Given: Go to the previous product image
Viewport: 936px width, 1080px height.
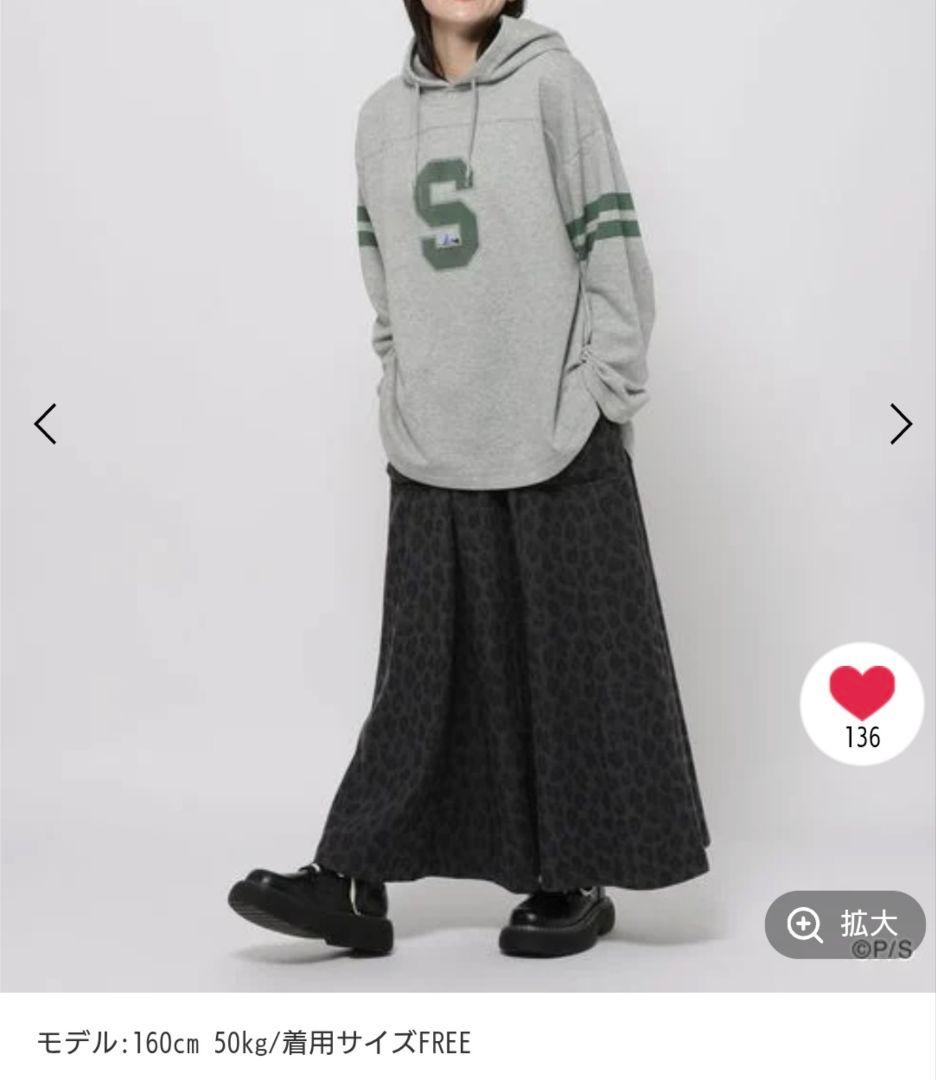Looking at the screenshot, I should 46,424.
